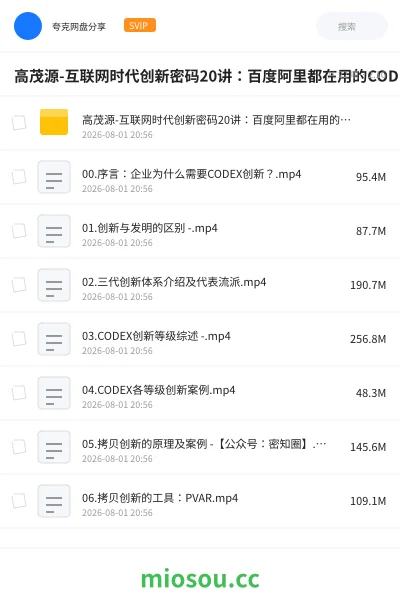Check the box for 06.拷贝创新的工具 PVAR

pos(19,501)
